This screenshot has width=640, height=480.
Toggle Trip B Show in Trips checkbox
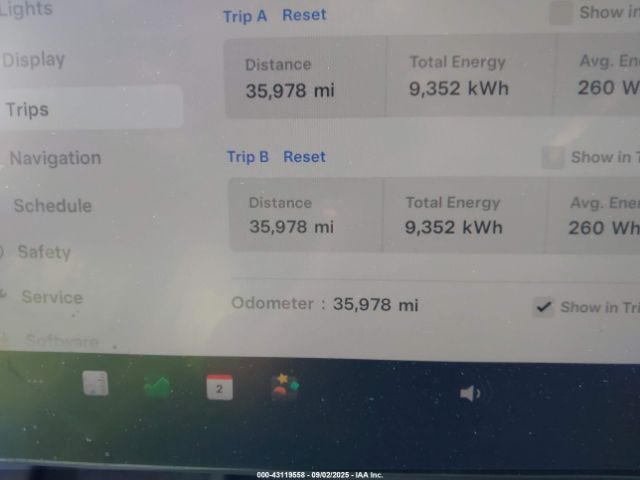(x=552, y=157)
